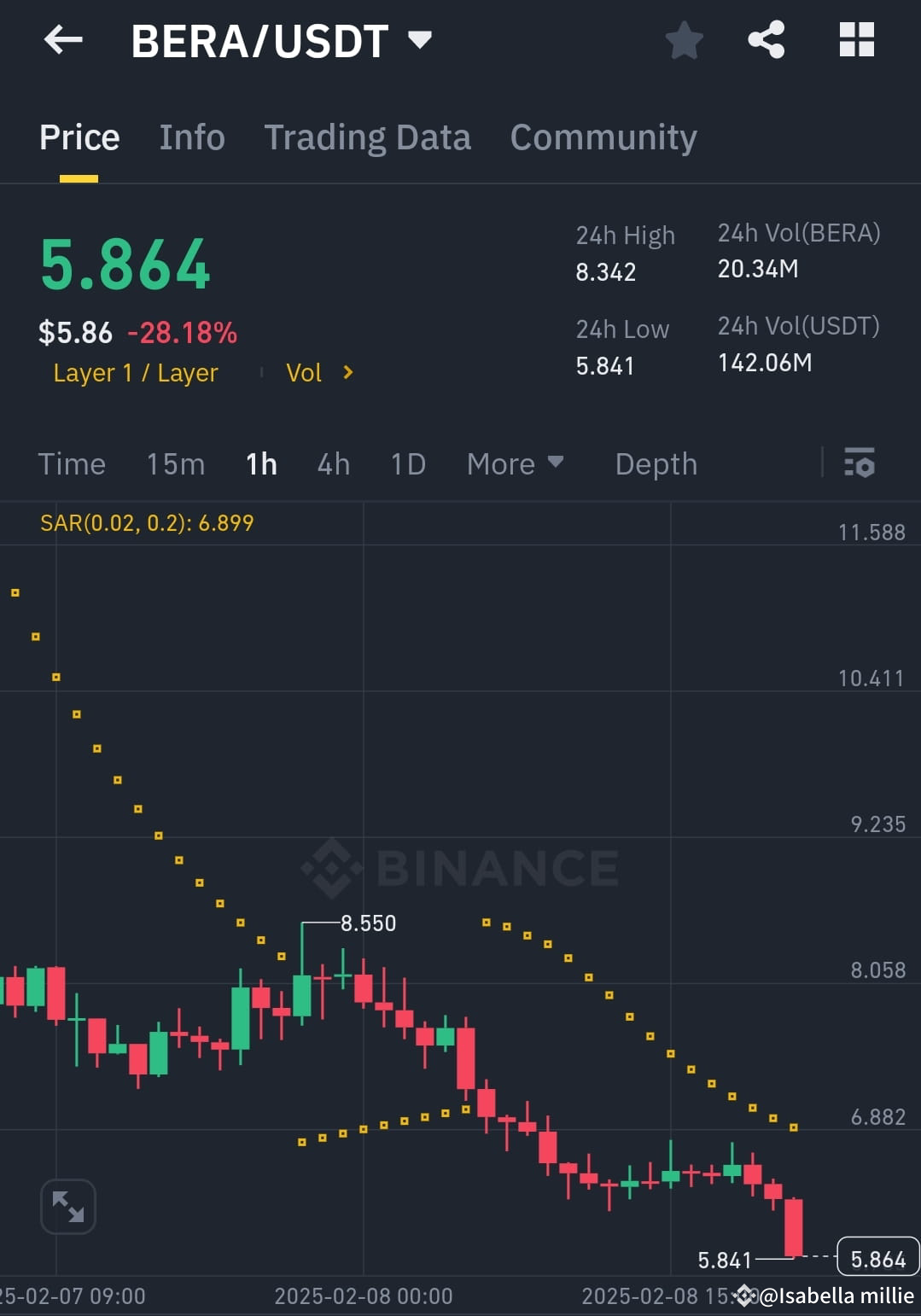Expand chart to fullscreen with corner arrows icon
Viewport: 921px width, 1316px height.
(67, 1206)
